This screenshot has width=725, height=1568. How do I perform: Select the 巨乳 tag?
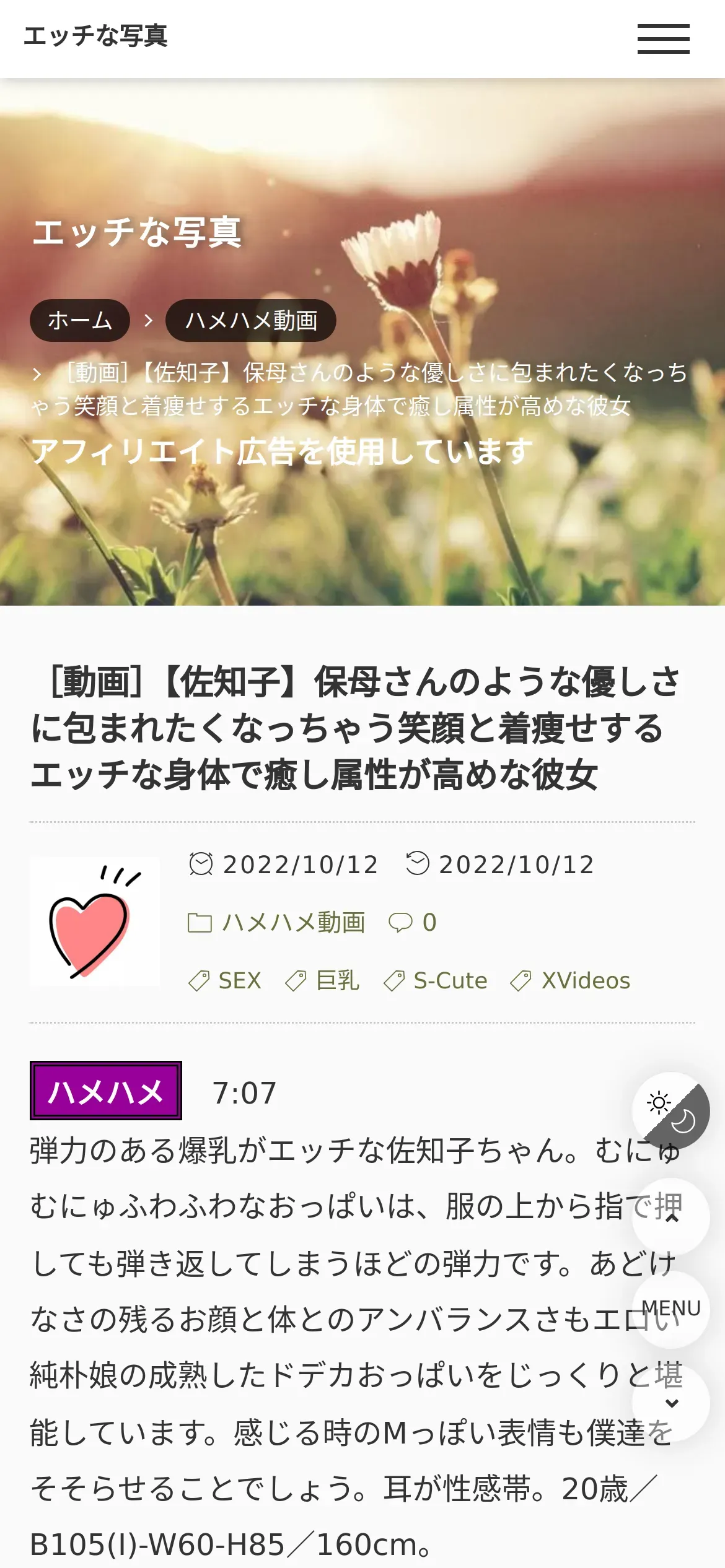click(x=323, y=981)
